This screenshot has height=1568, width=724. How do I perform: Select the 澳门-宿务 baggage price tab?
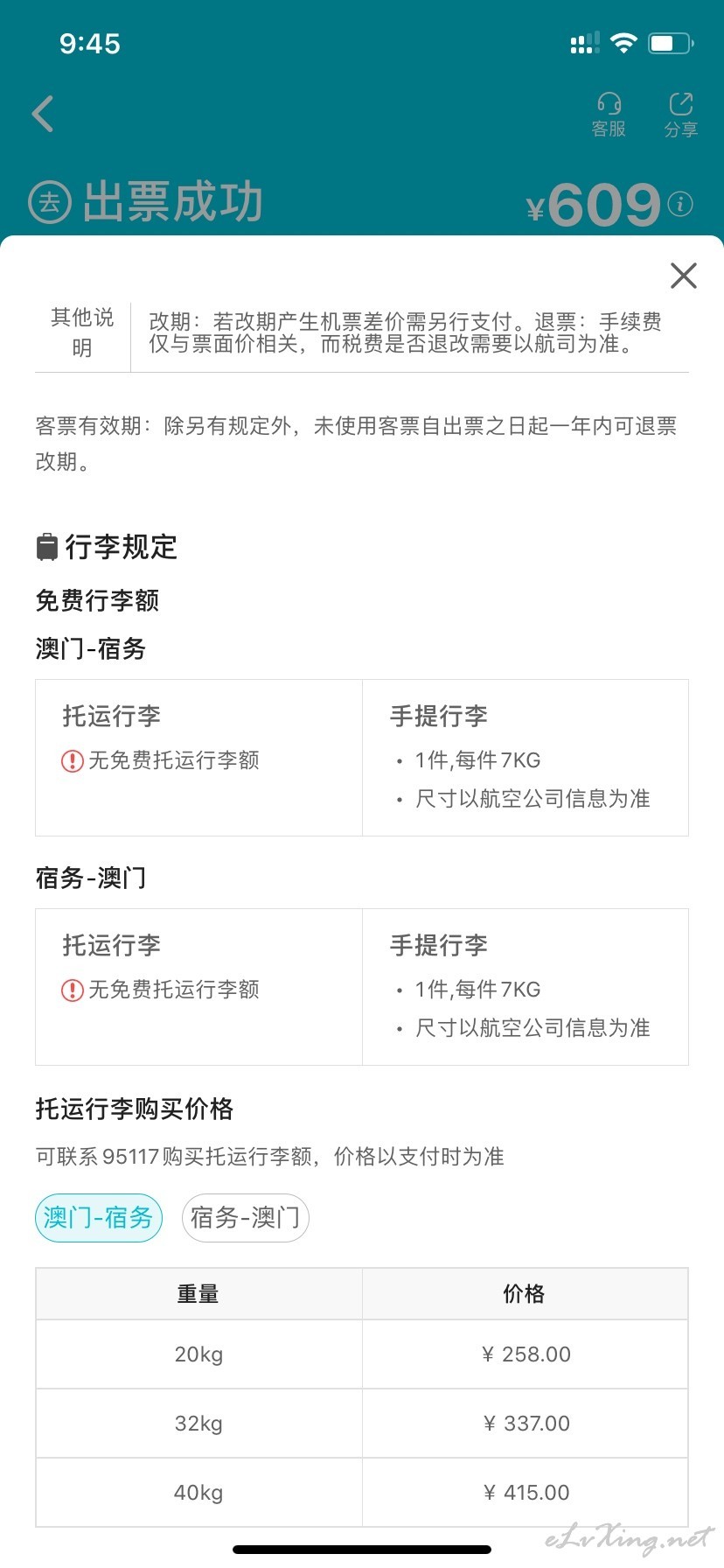[98, 1217]
